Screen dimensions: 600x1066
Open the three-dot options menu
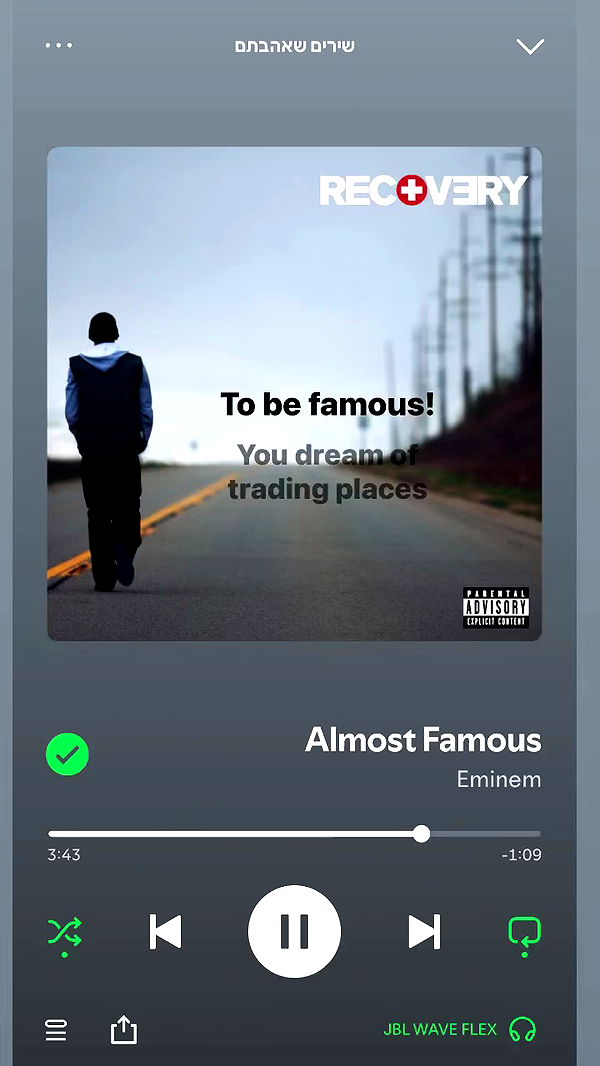click(x=59, y=46)
